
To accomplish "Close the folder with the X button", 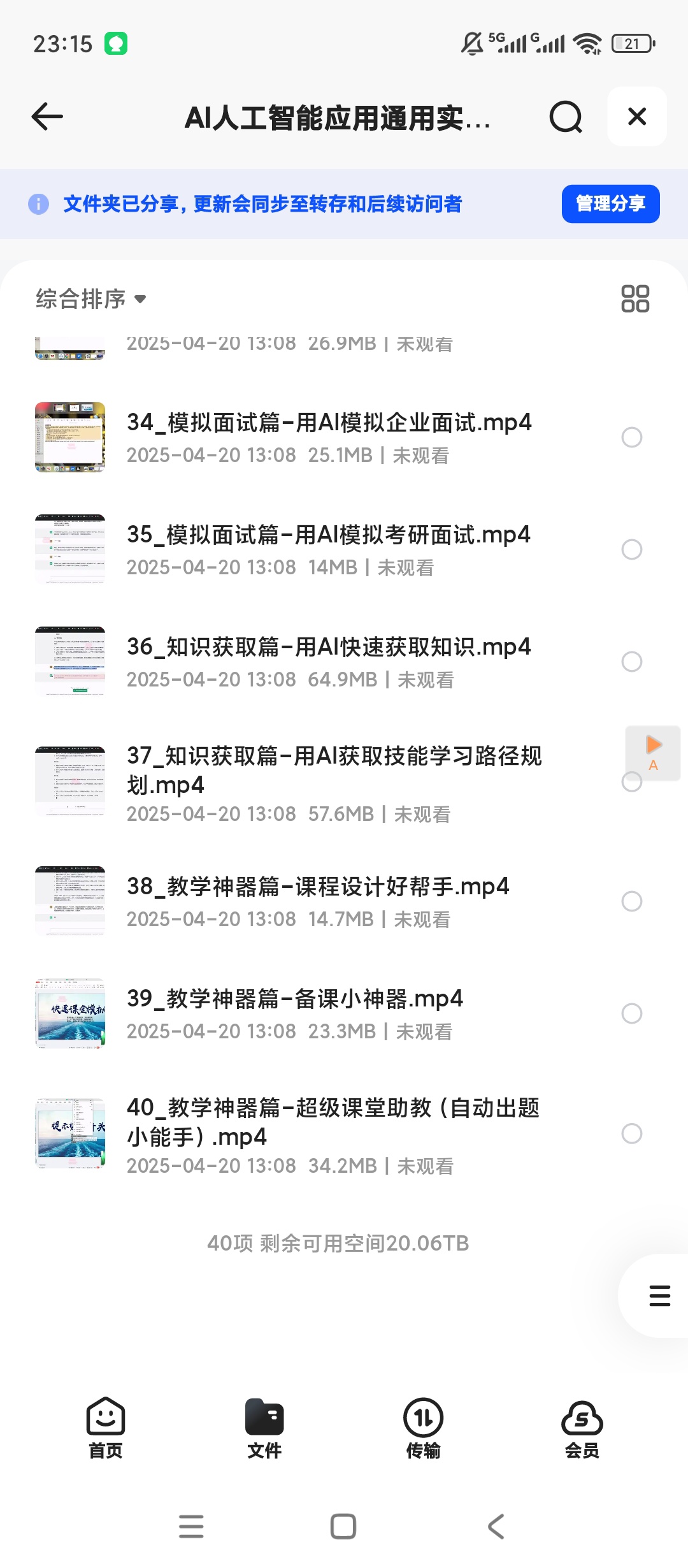I will pos(637,117).
